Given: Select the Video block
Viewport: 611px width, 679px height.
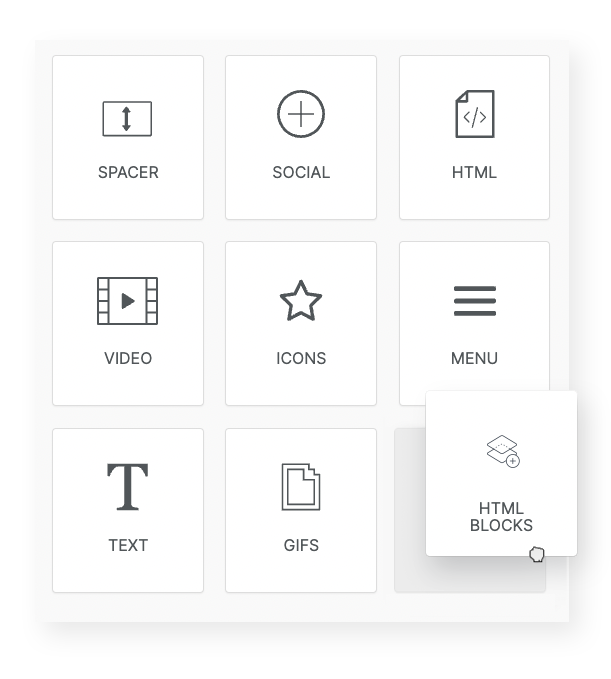Looking at the screenshot, I should pos(128,323).
